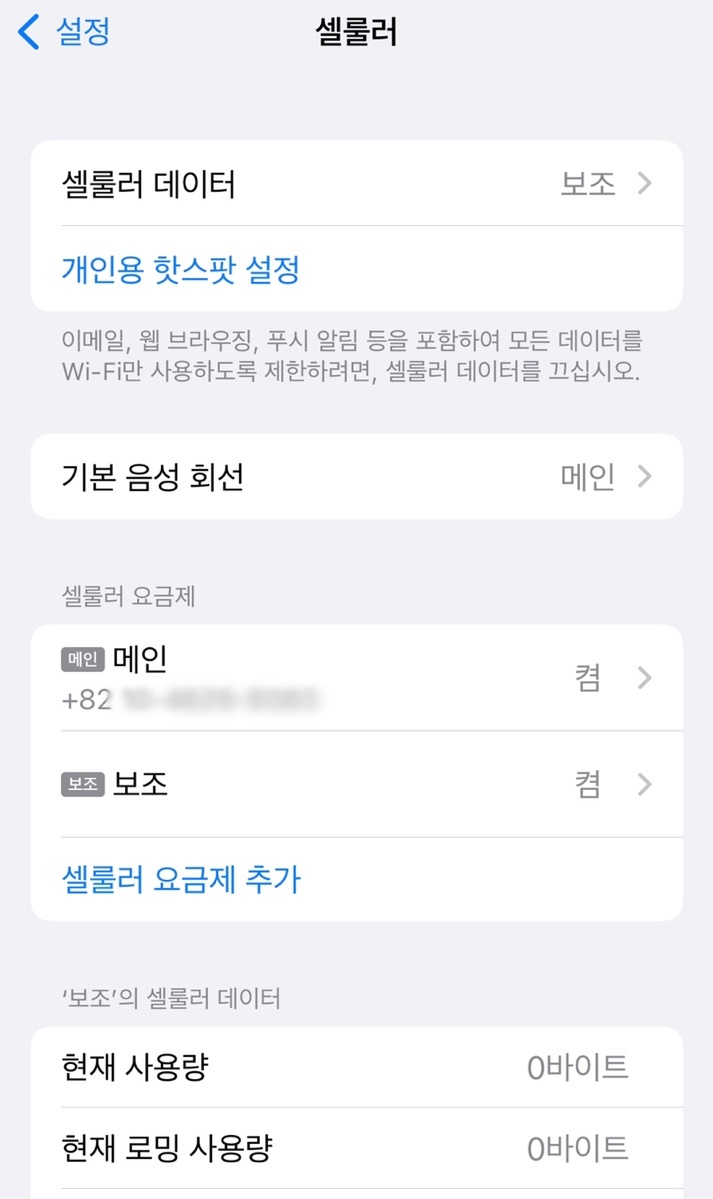Open the 보조 cellular plan
713x1199 pixels.
(x=356, y=784)
